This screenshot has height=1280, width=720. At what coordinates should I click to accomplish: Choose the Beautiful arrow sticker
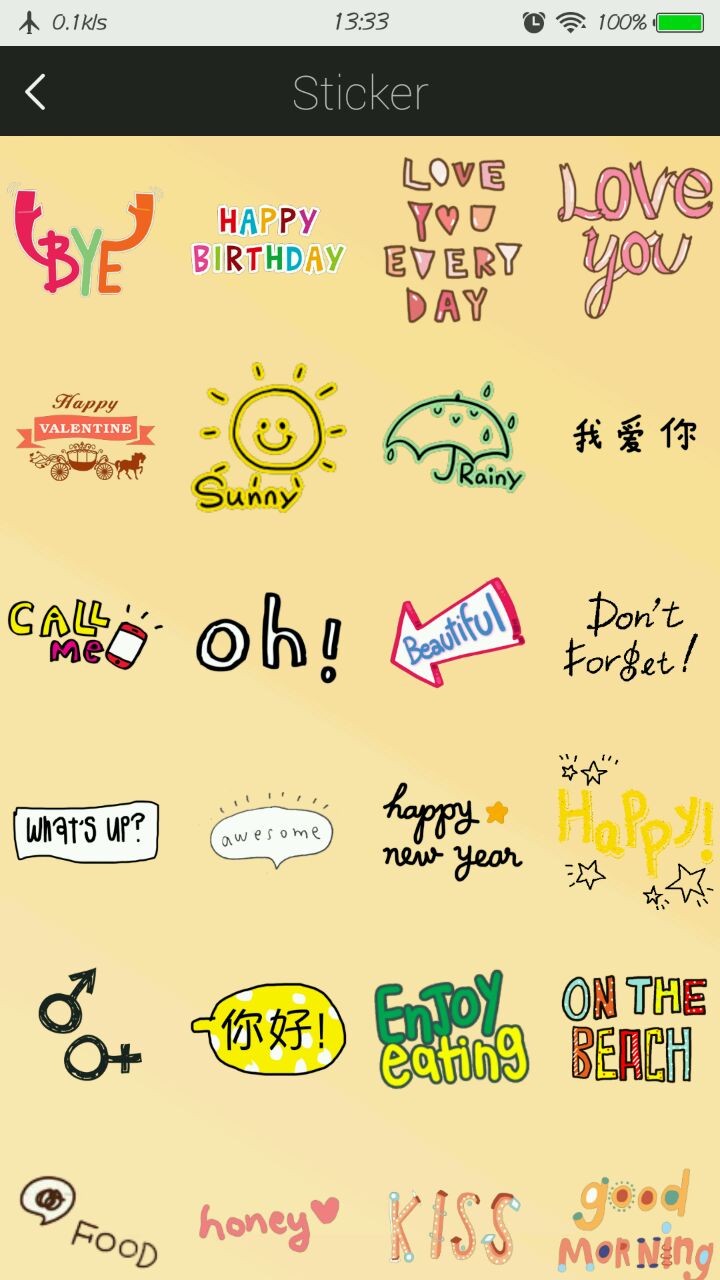455,634
